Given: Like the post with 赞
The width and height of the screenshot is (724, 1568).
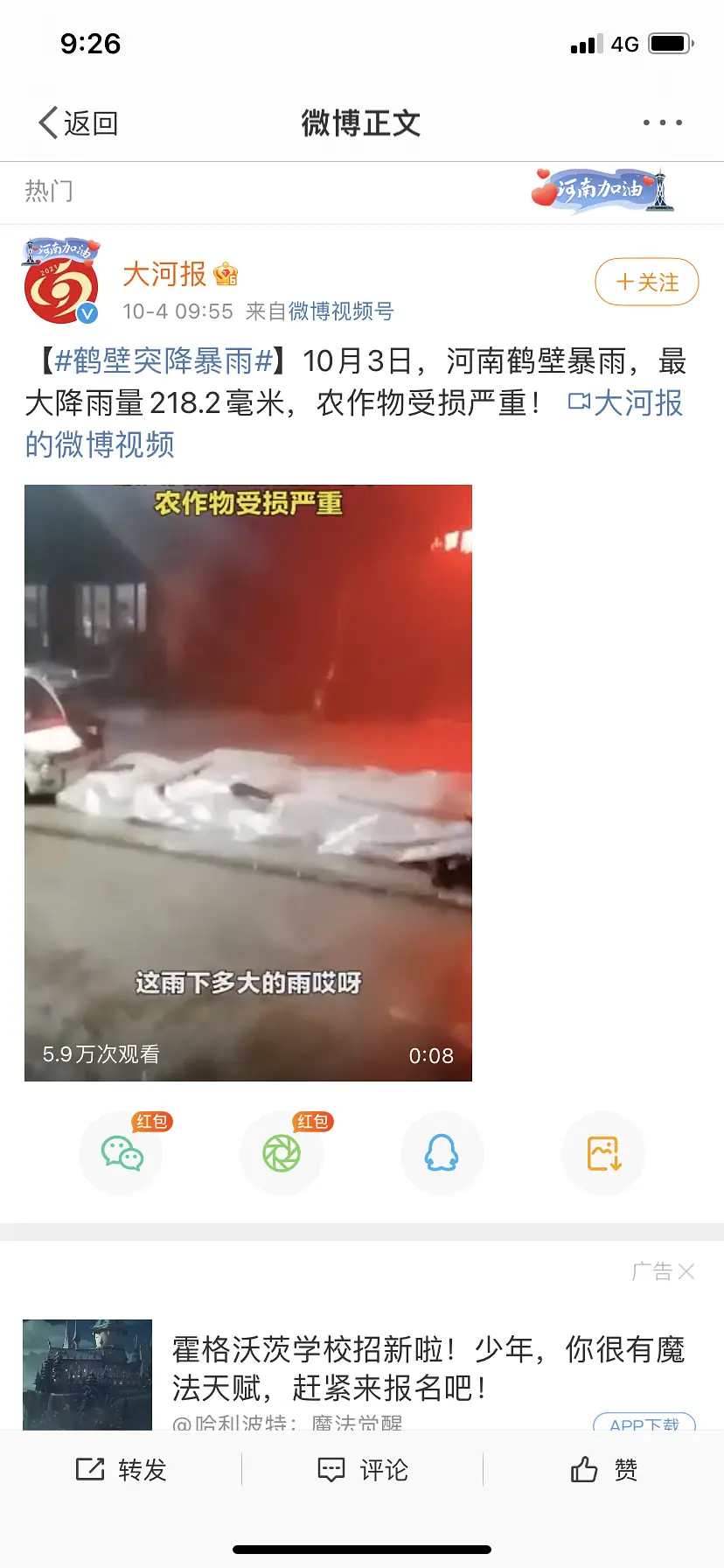Looking at the screenshot, I should [603, 1469].
